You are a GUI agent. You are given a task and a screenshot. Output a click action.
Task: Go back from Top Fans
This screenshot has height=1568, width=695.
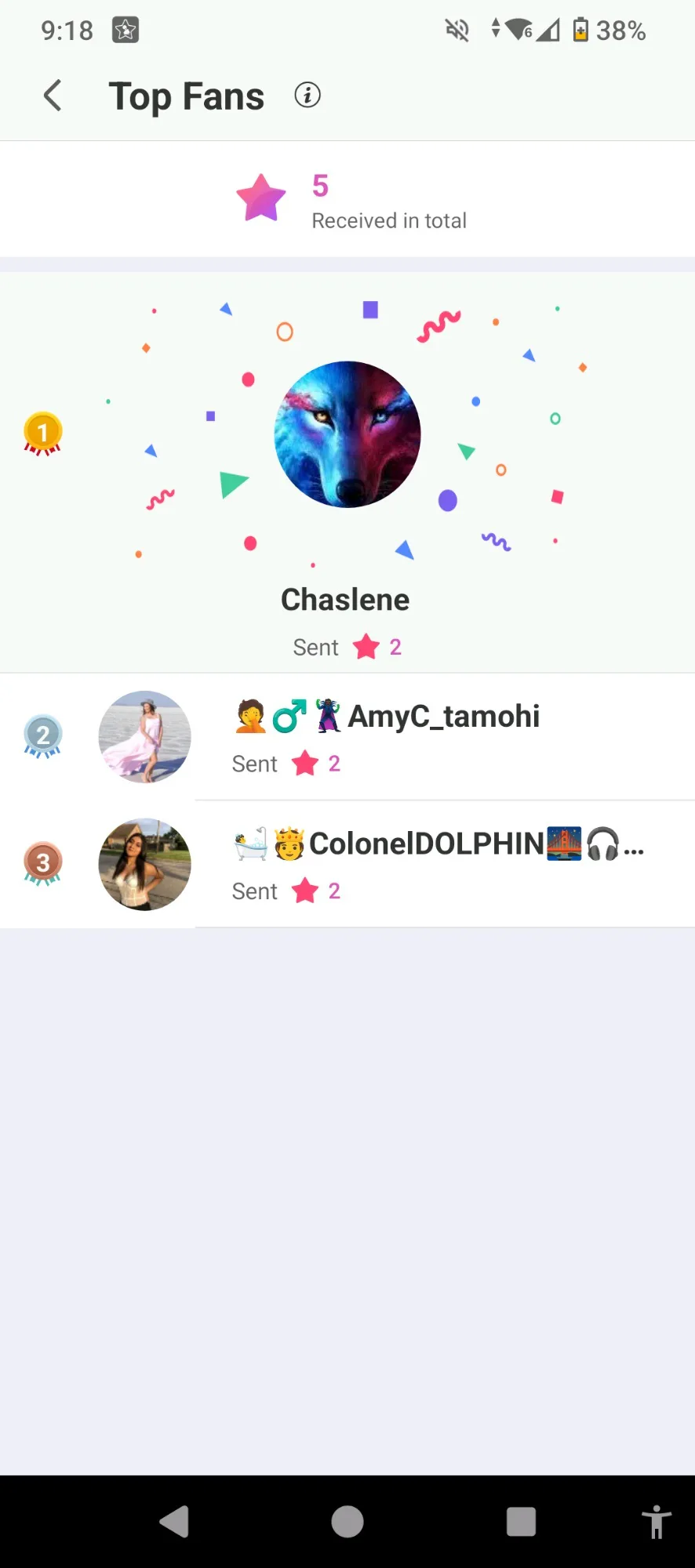[53, 96]
